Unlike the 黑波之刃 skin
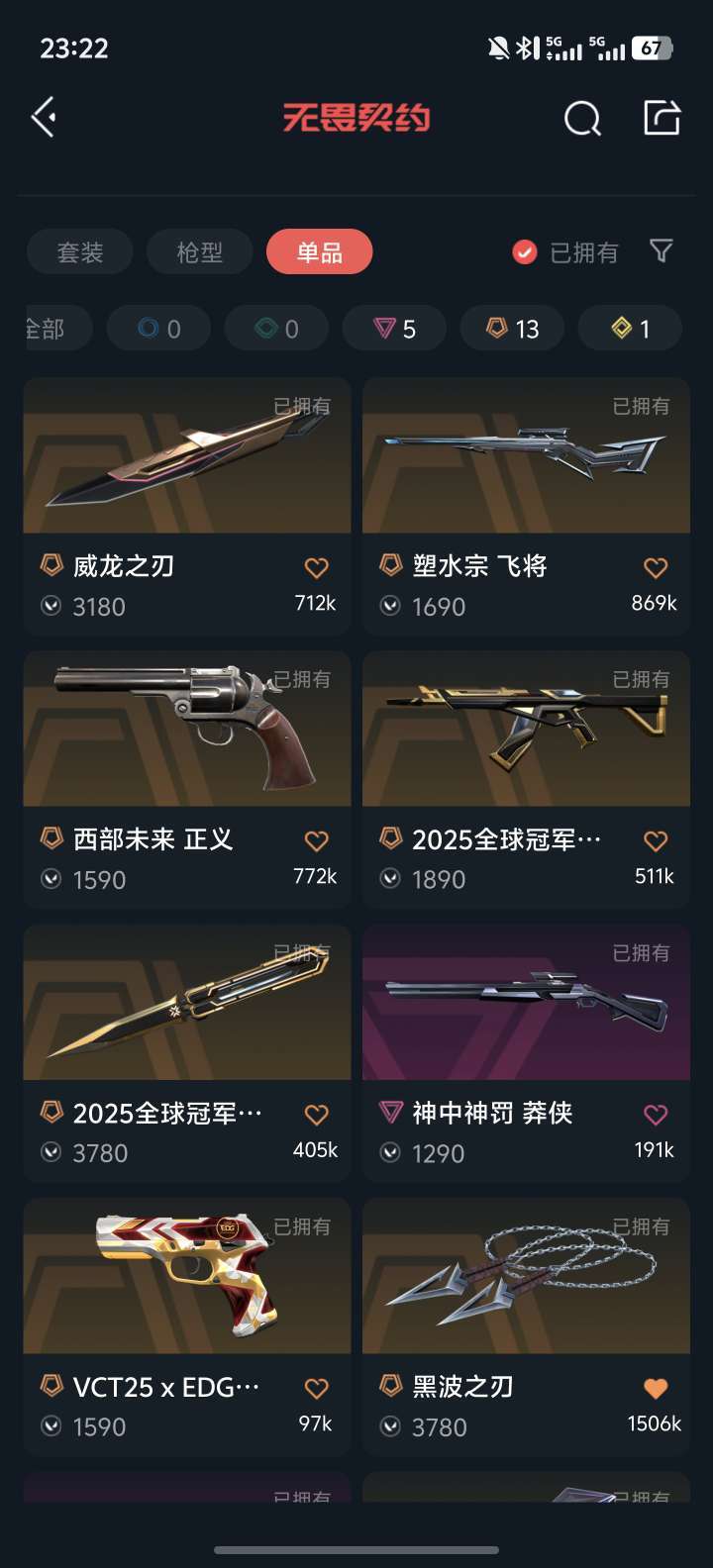713x1568 pixels. pyautogui.click(x=656, y=1389)
